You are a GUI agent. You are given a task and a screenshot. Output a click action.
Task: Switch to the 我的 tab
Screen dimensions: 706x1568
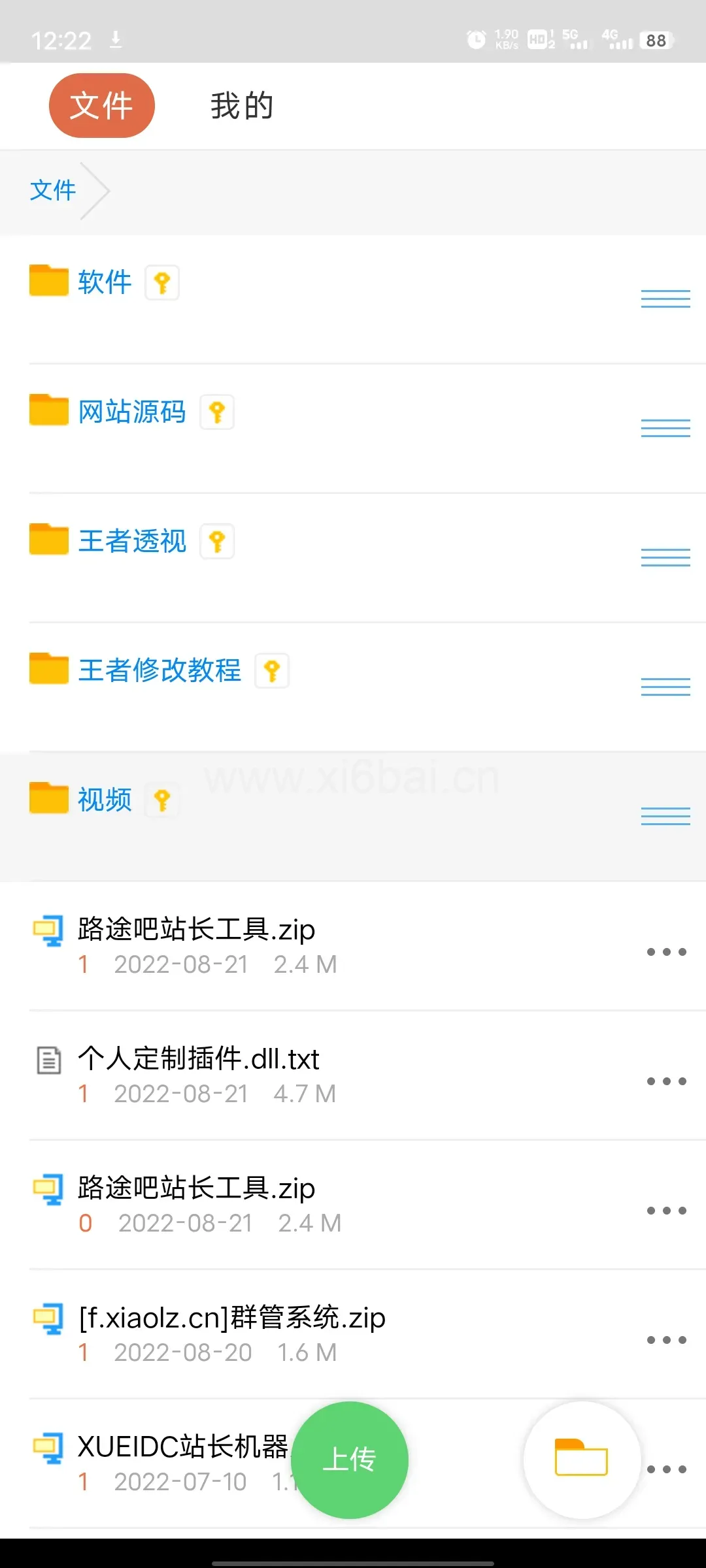point(242,106)
